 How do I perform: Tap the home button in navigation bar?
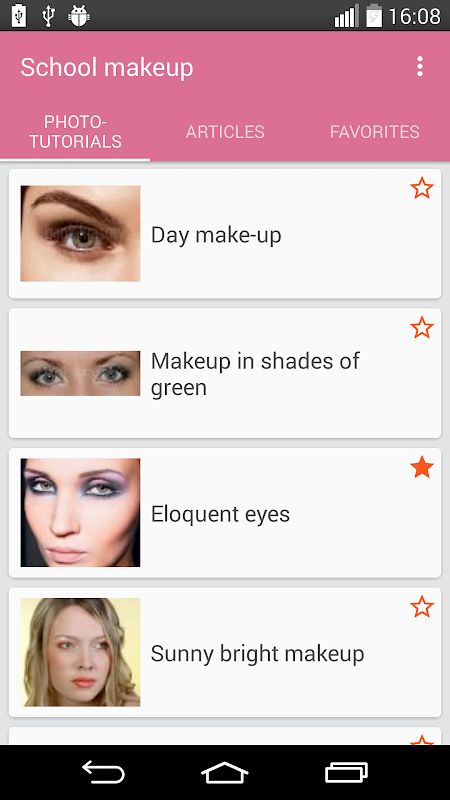pyautogui.click(x=225, y=772)
